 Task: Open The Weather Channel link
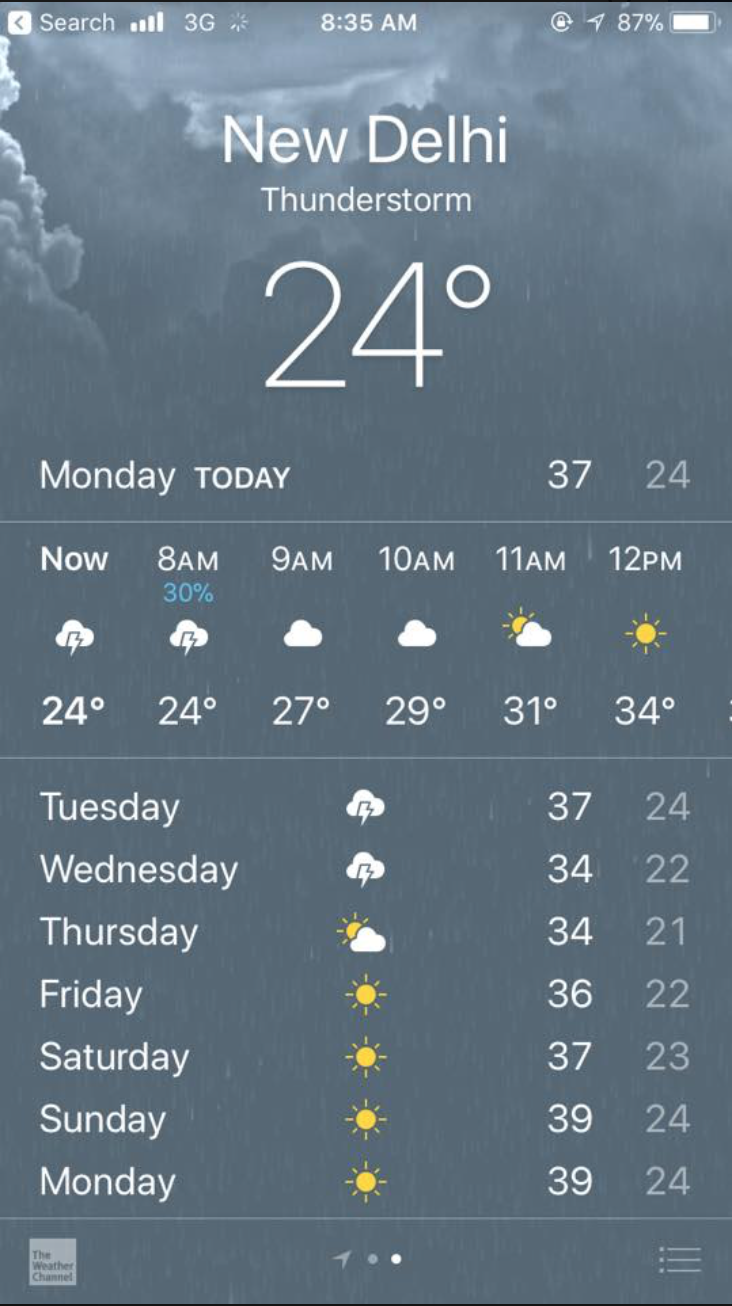pyautogui.click(x=53, y=1262)
